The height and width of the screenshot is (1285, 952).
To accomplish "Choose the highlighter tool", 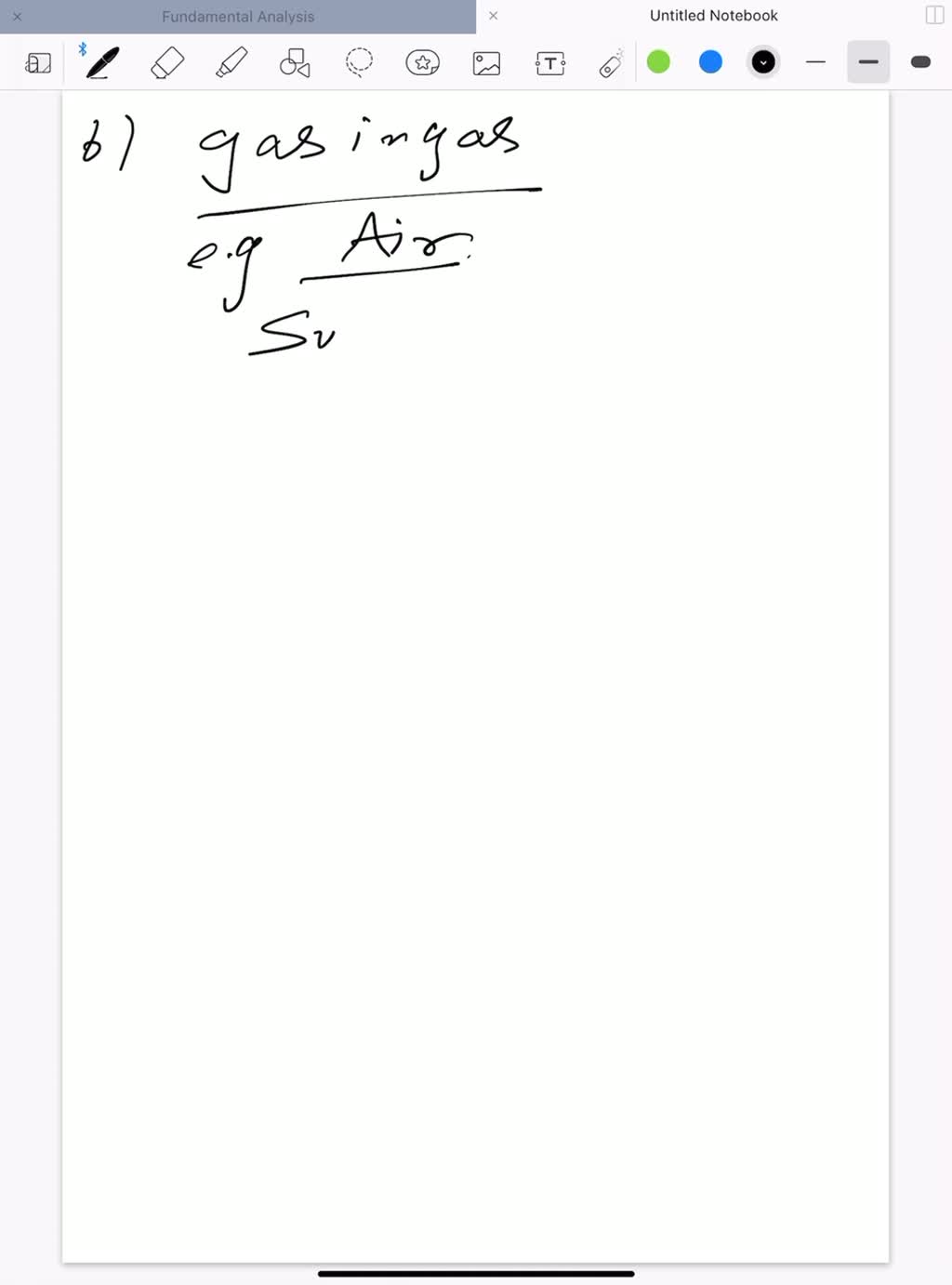I will (231, 63).
